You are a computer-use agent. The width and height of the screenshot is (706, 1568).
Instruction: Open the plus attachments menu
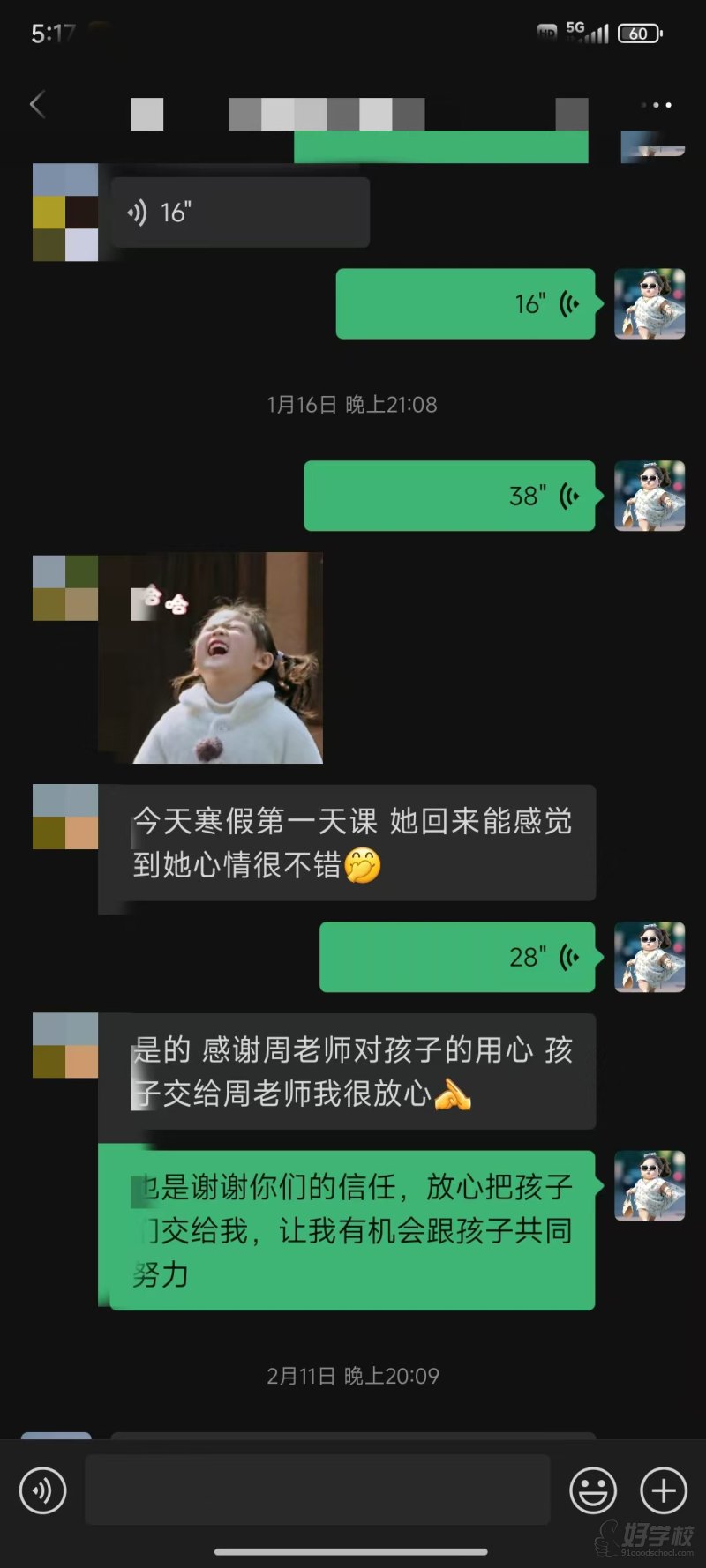click(664, 1490)
